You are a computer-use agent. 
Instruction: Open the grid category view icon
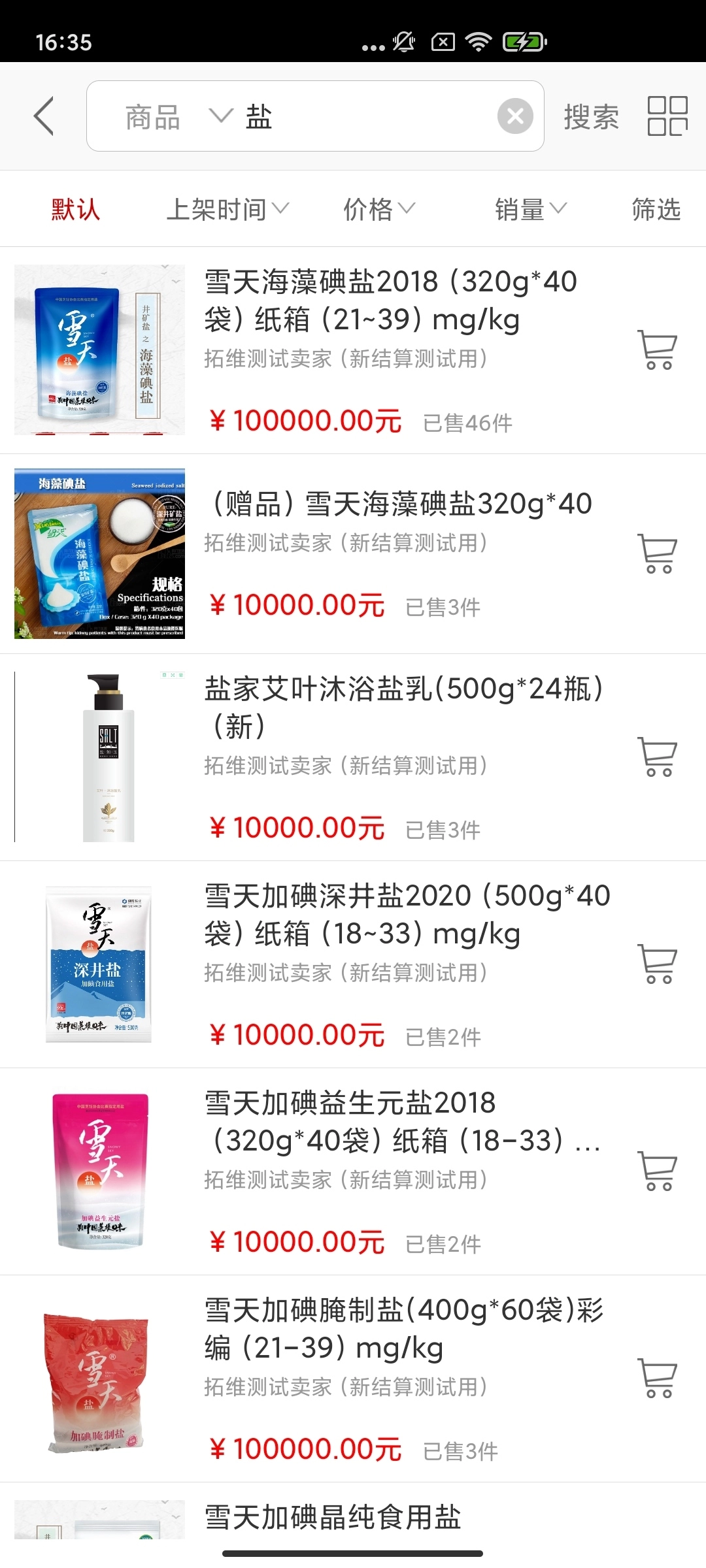(x=667, y=115)
